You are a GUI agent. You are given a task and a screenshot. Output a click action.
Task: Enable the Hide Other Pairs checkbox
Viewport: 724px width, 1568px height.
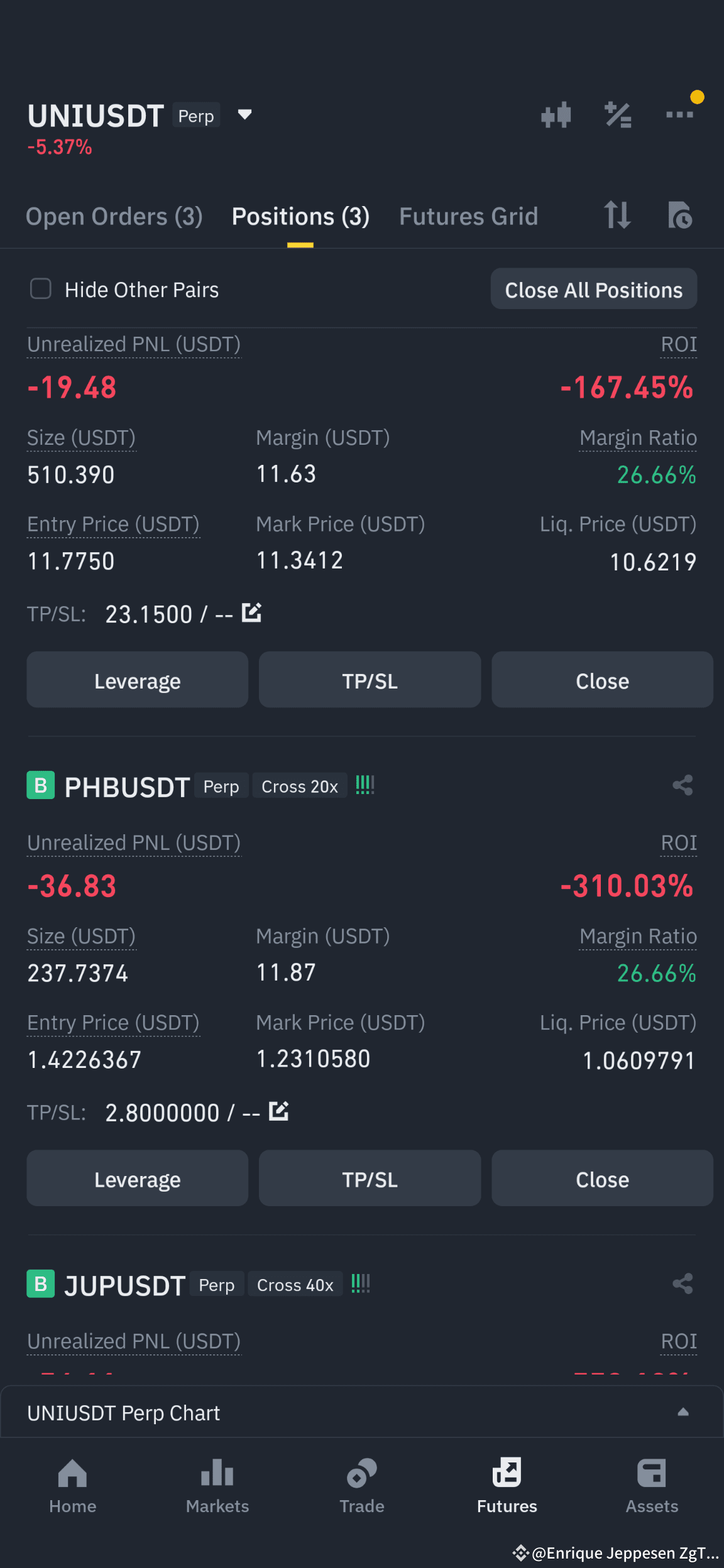(x=40, y=289)
